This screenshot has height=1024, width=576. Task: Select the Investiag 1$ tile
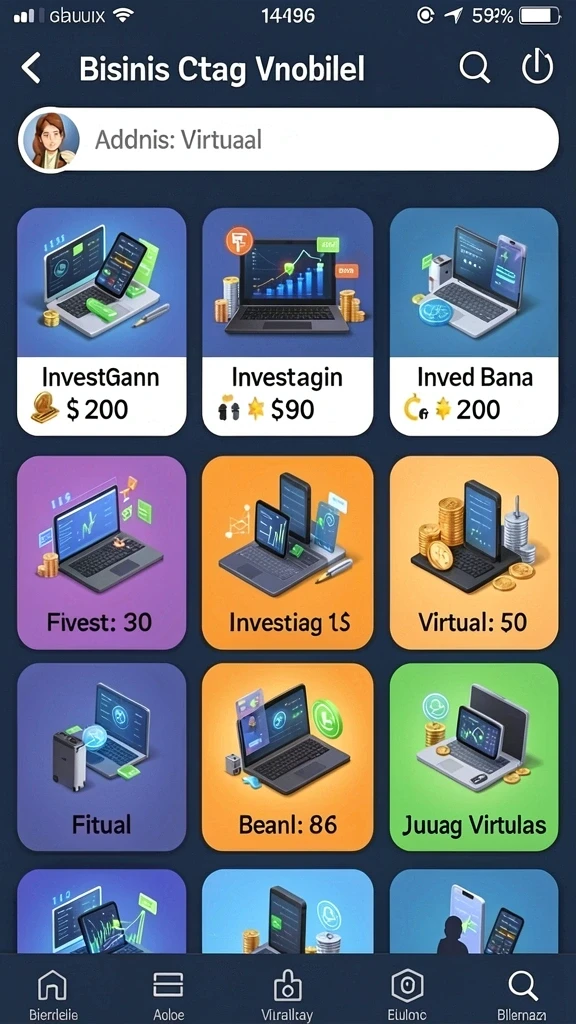point(287,552)
